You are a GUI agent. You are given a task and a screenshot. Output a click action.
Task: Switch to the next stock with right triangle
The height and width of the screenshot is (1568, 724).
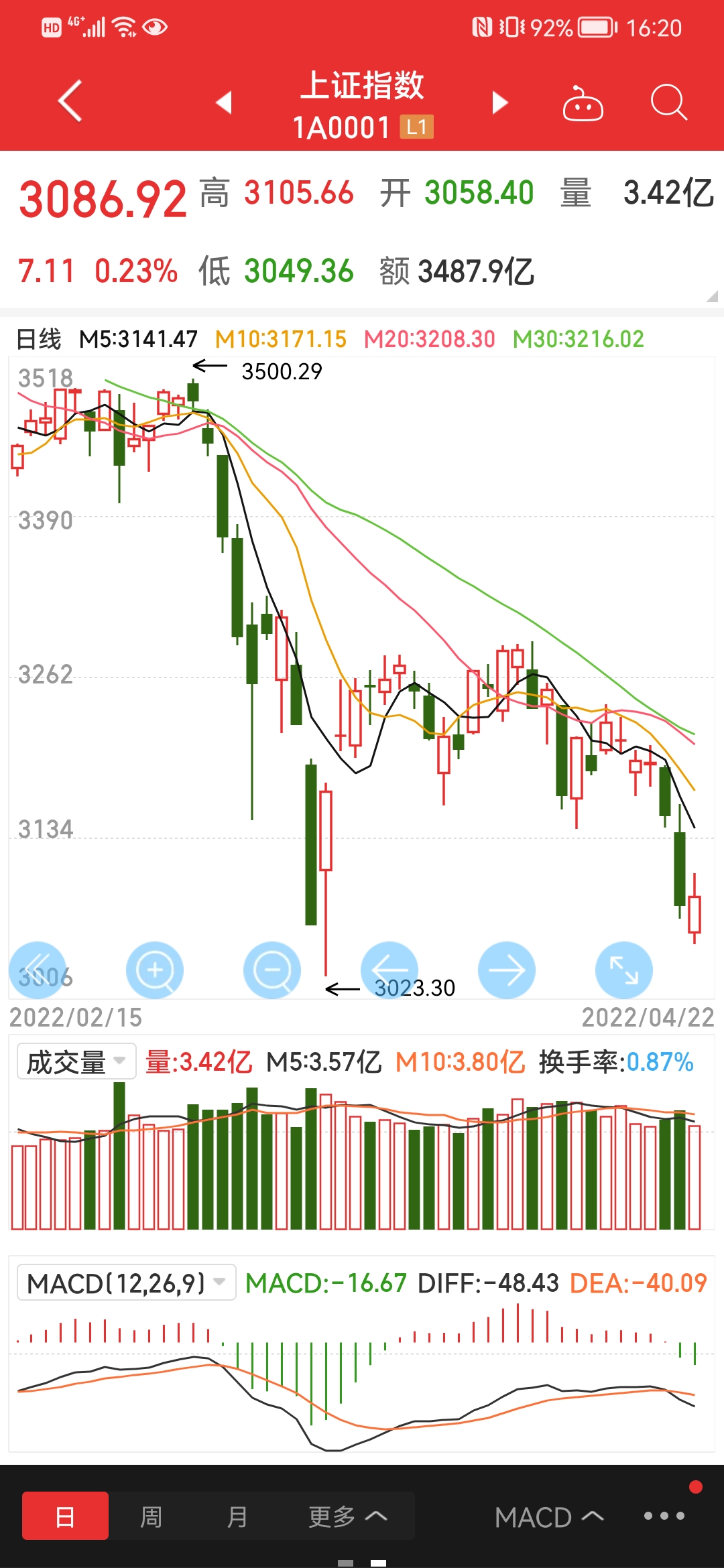click(499, 103)
